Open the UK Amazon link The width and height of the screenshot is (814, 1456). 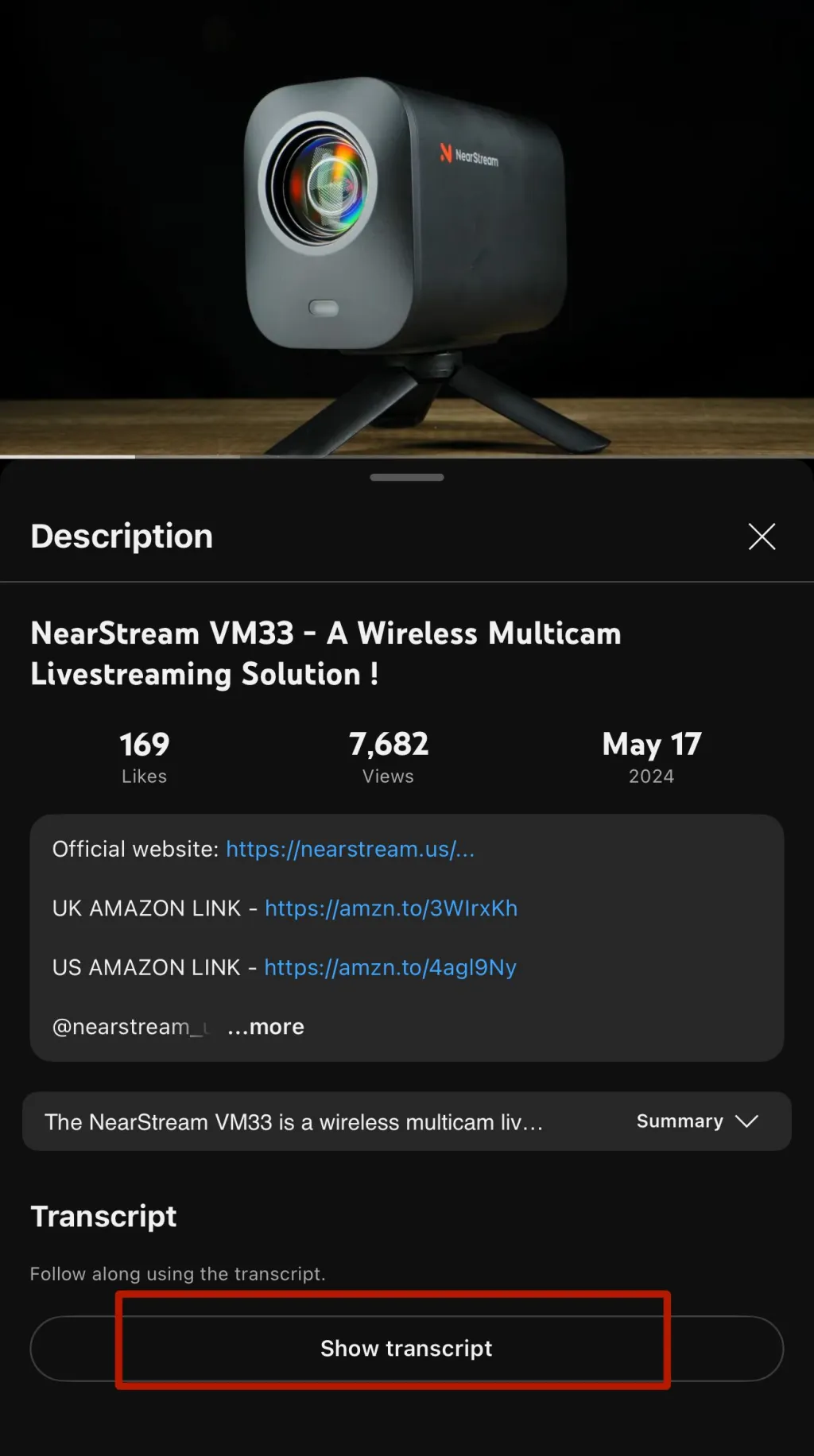[x=390, y=908]
